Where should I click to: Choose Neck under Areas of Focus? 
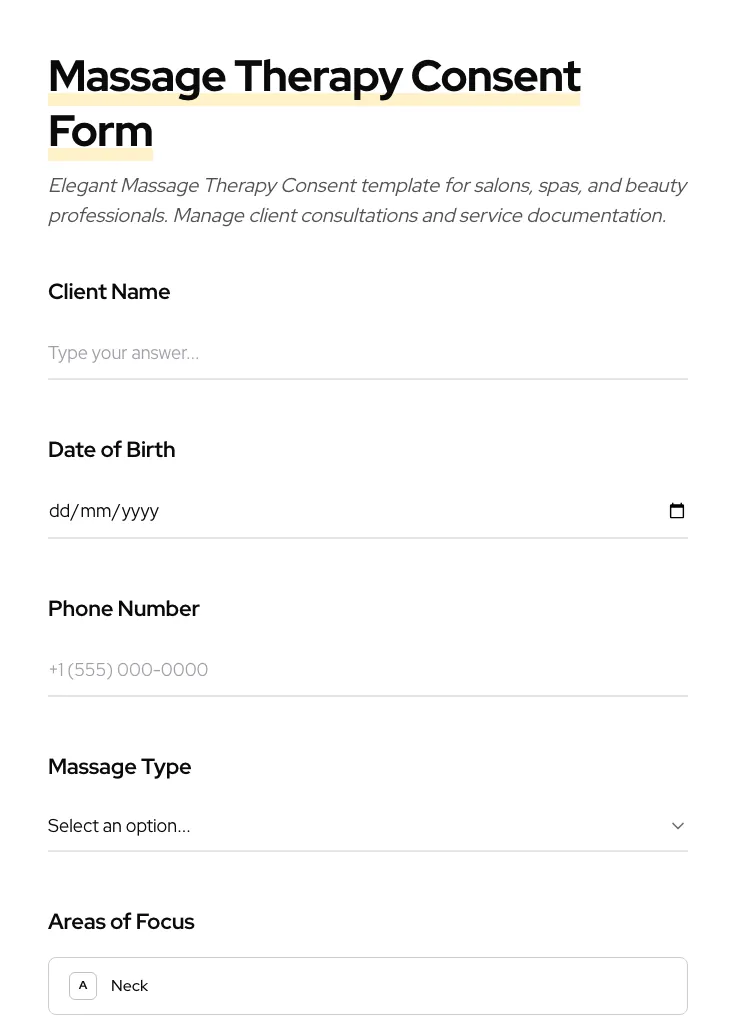[x=368, y=985]
